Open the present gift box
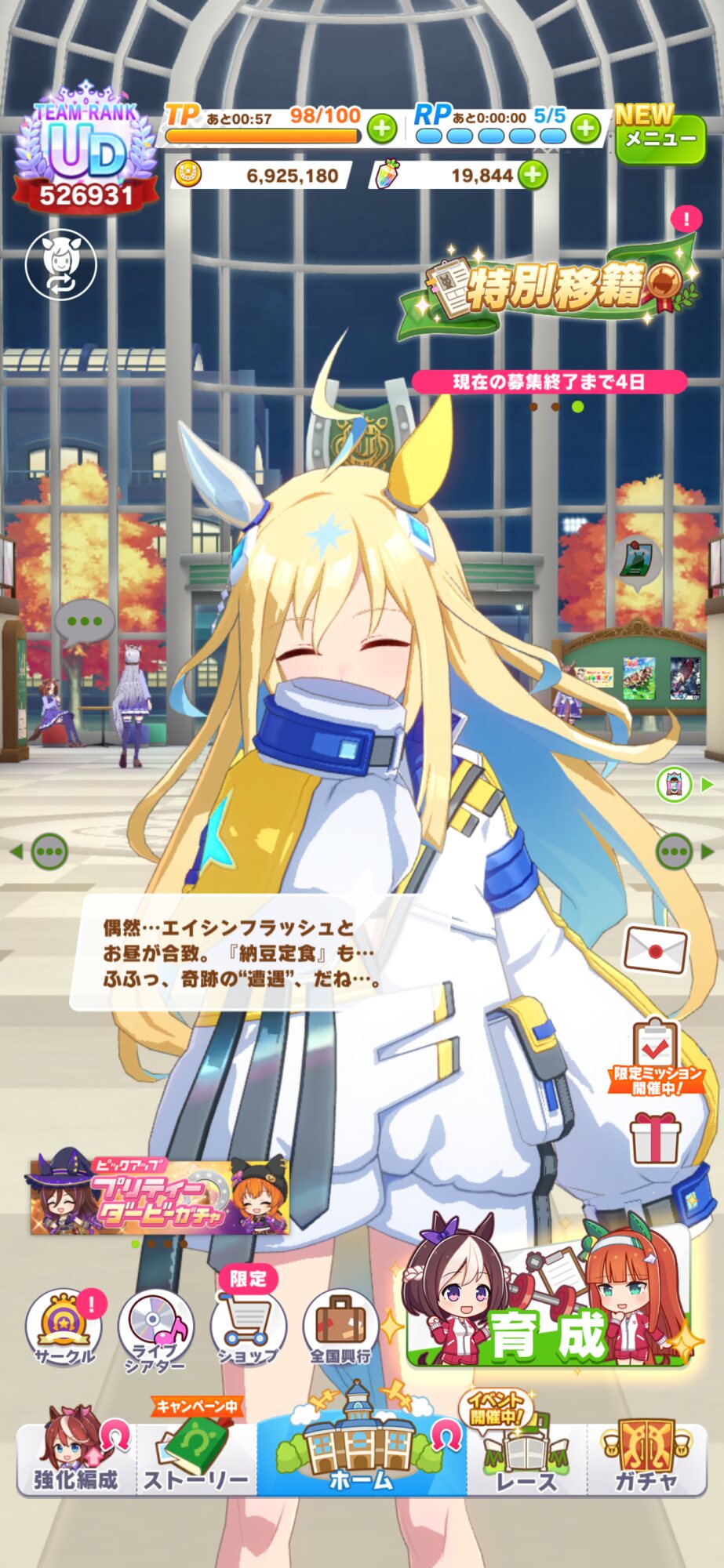 [656, 1137]
